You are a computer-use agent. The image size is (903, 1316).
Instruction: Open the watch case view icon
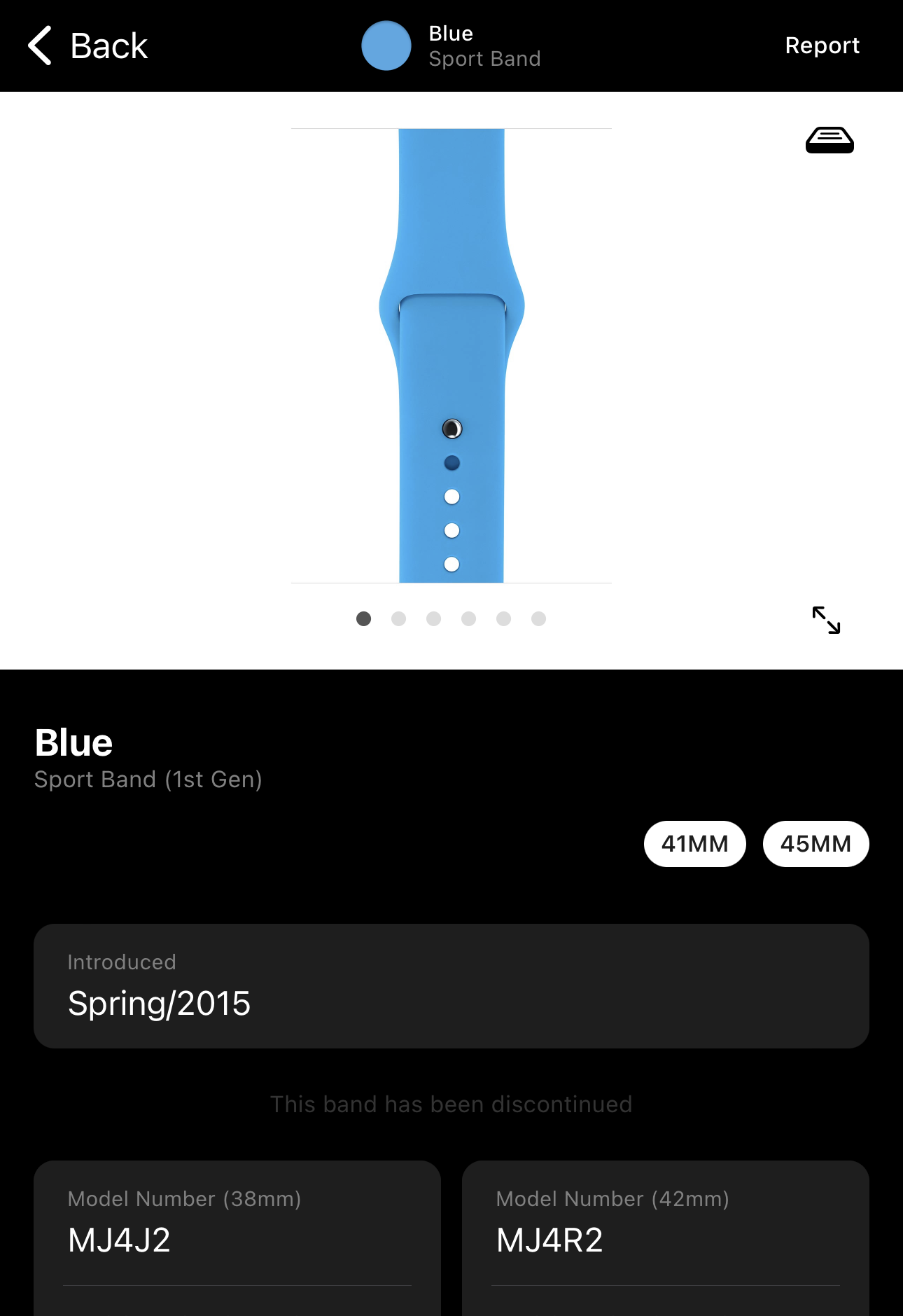click(x=829, y=140)
